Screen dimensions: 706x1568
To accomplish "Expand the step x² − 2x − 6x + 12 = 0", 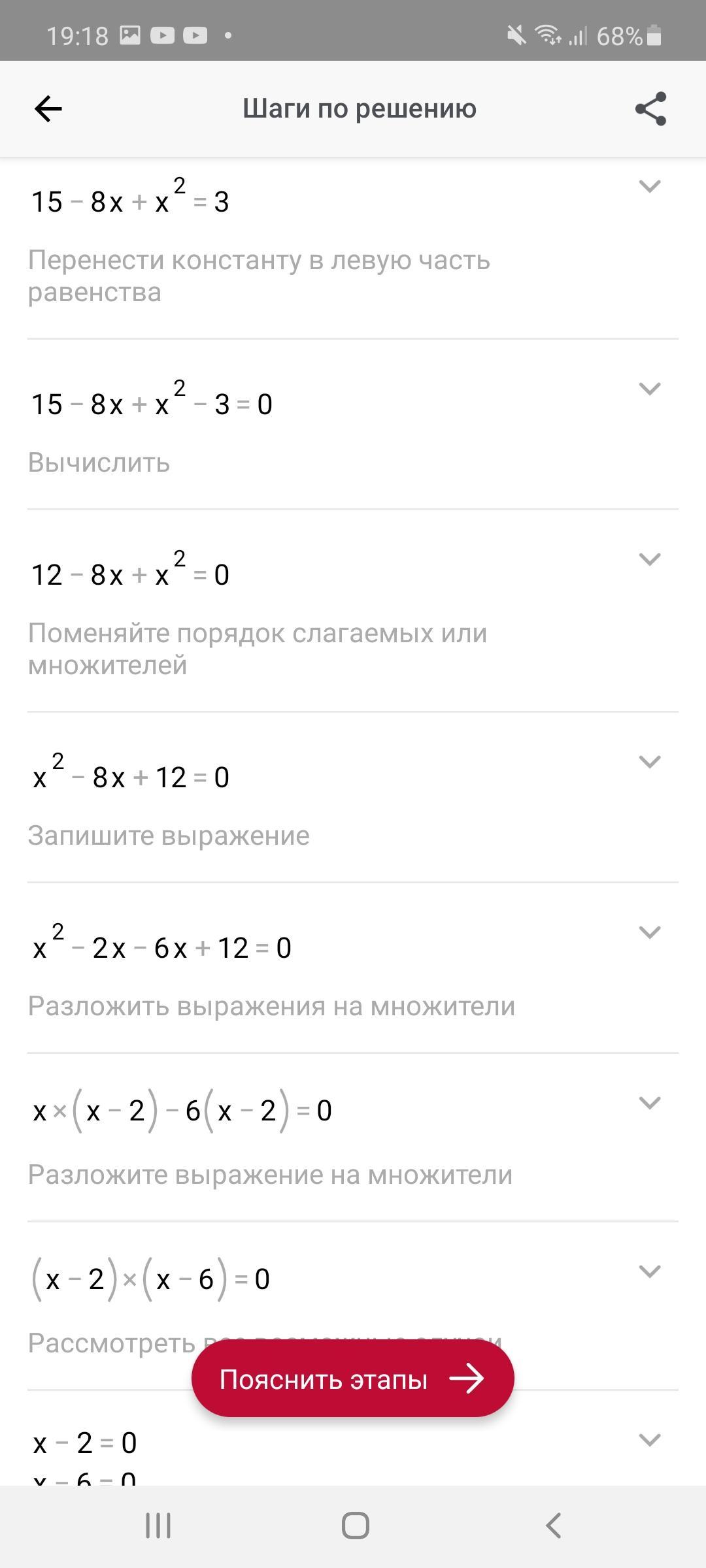I will pyautogui.click(x=649, y=932).
